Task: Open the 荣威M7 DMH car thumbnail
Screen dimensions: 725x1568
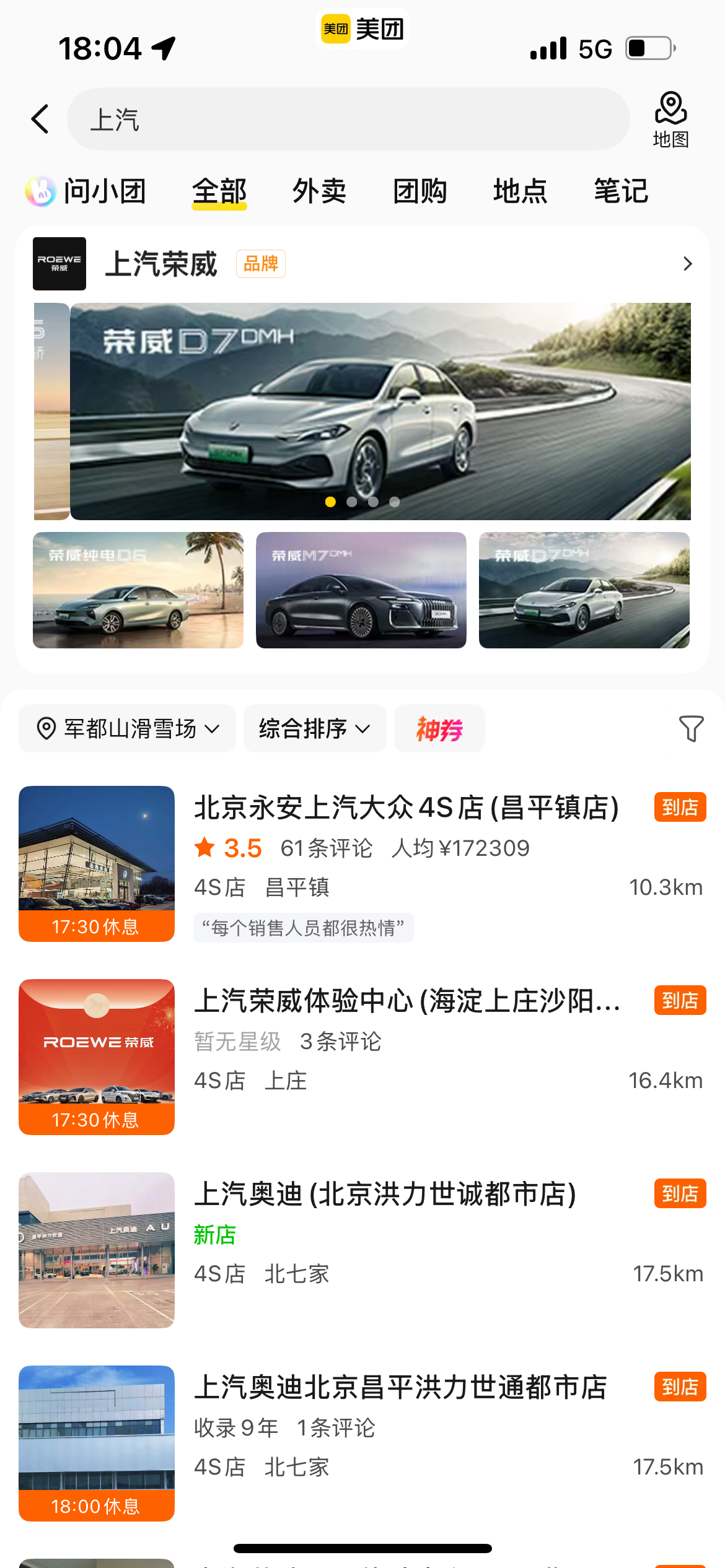Action: tap(361, 590)
